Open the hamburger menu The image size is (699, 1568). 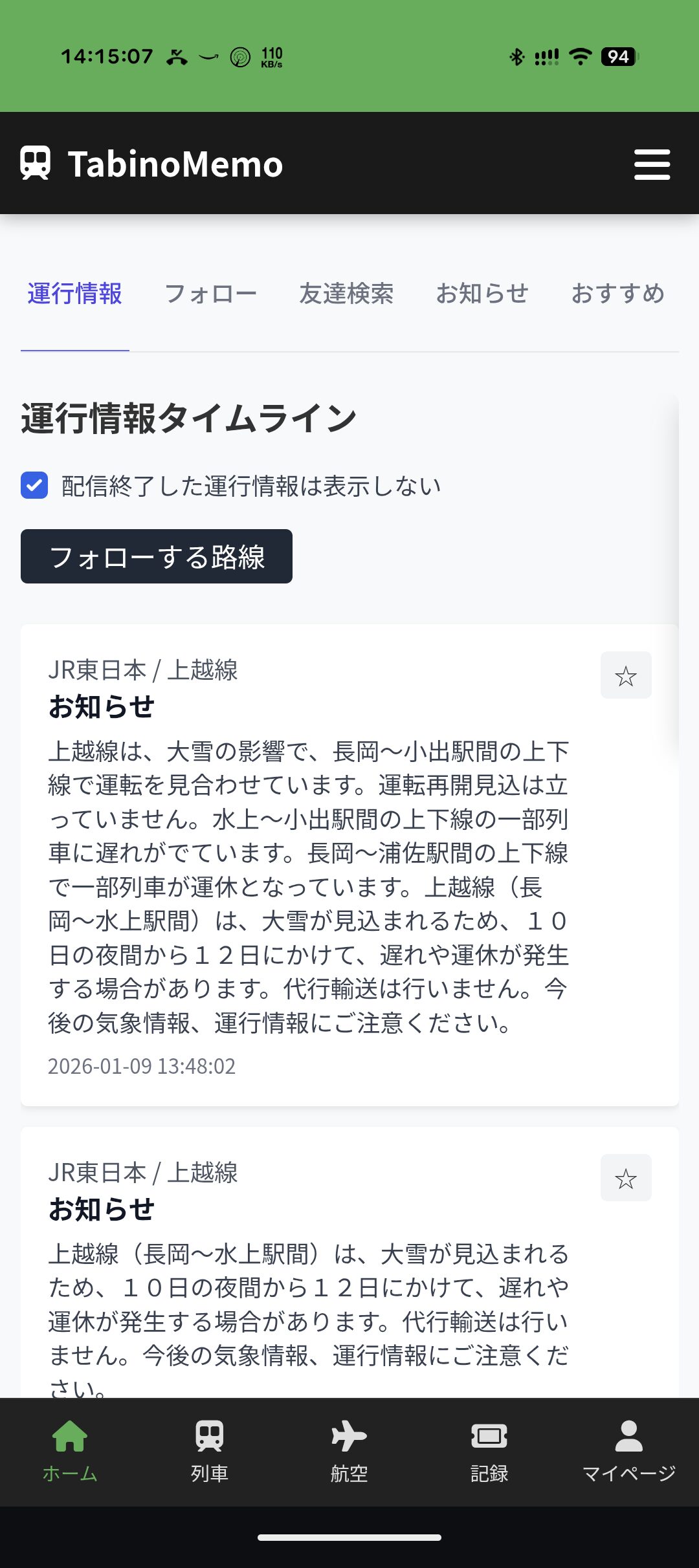(x=652, y=164)
